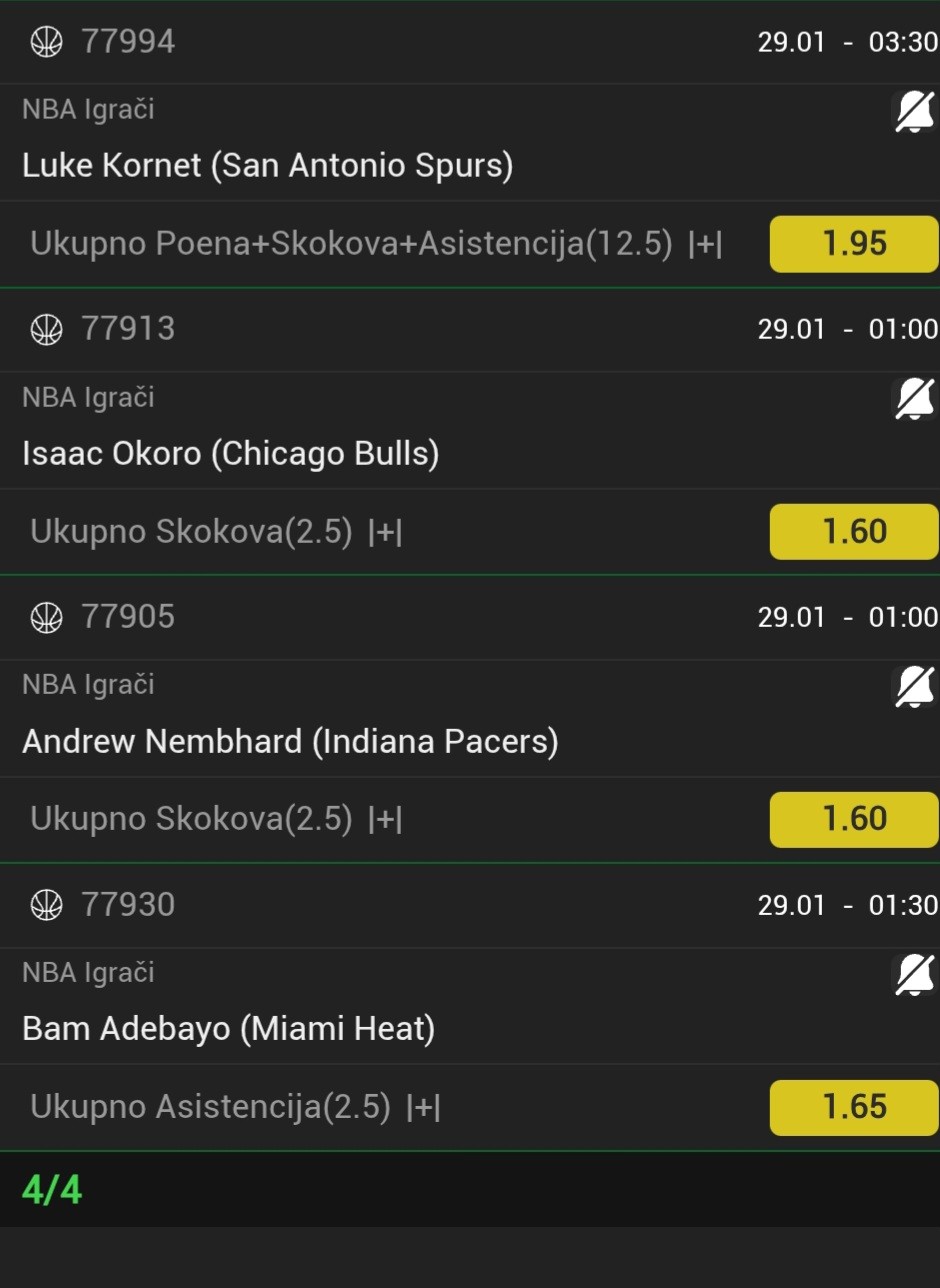The height and width of the screenshot is (1288, 940).
Task: Tap the 1.65 odds for Bam Adebayo
Action: tap(854, 1106)
